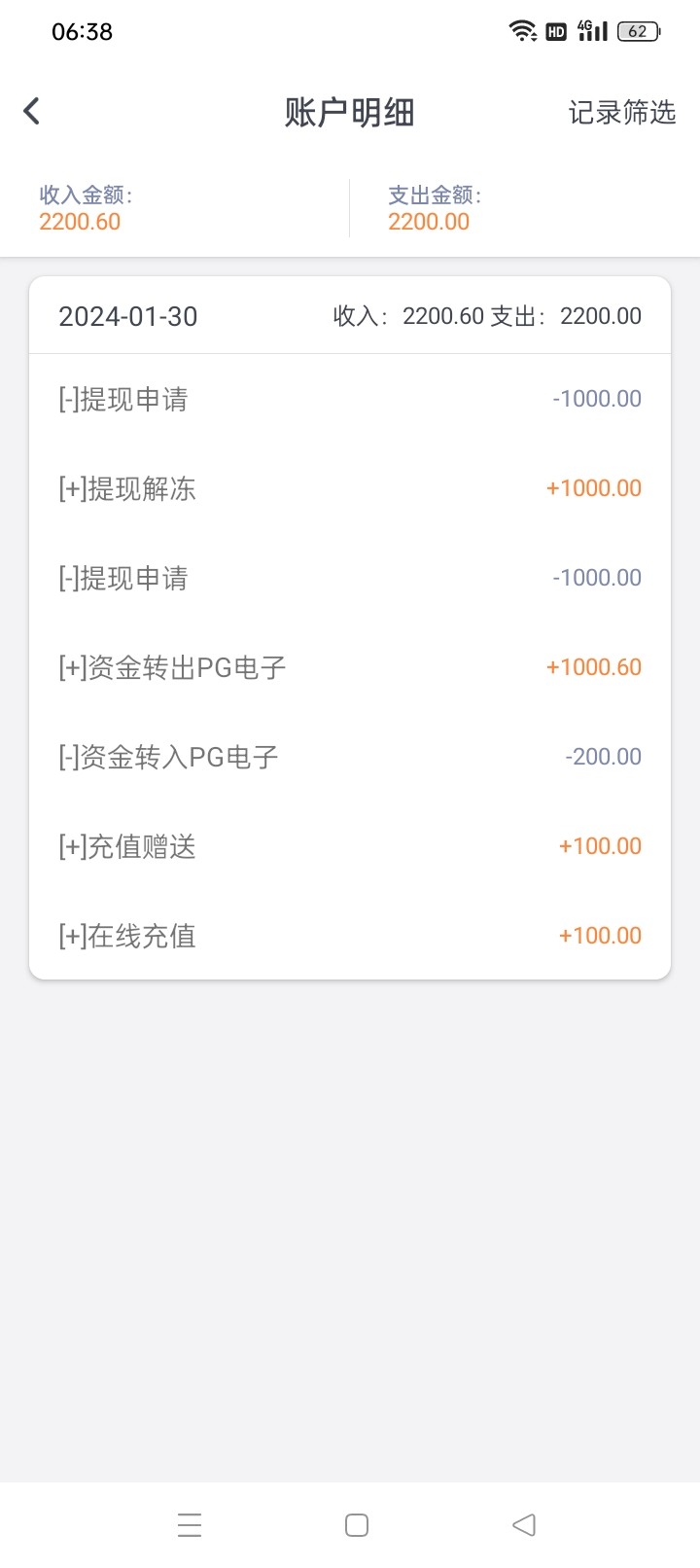The image size is (700, 1568).
Task: Tap the HD indicator in the status bar
Action: click(x=557, y=30)
